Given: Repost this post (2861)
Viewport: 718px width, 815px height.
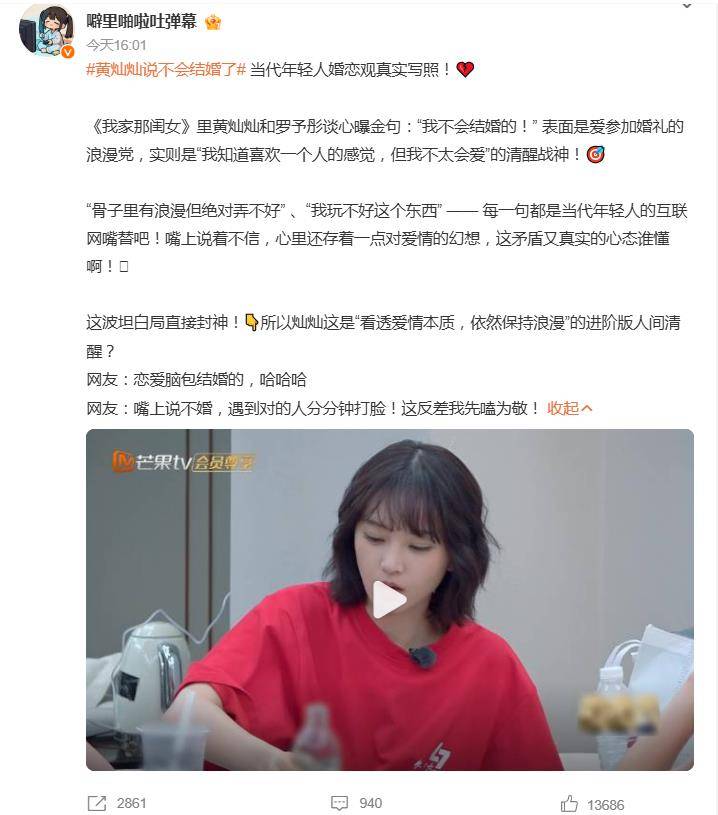Looking at the screenshot, I should coord(117,803).
